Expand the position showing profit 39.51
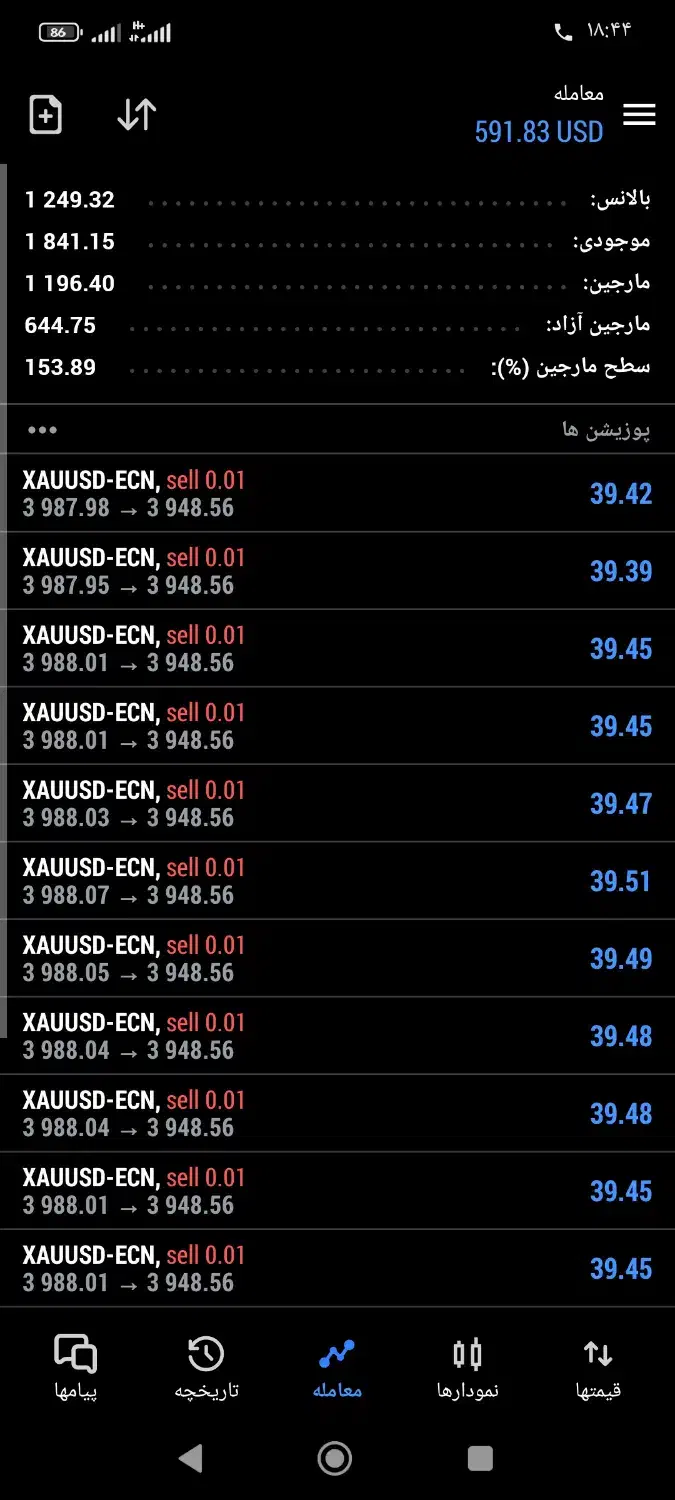 click(337, 881)
